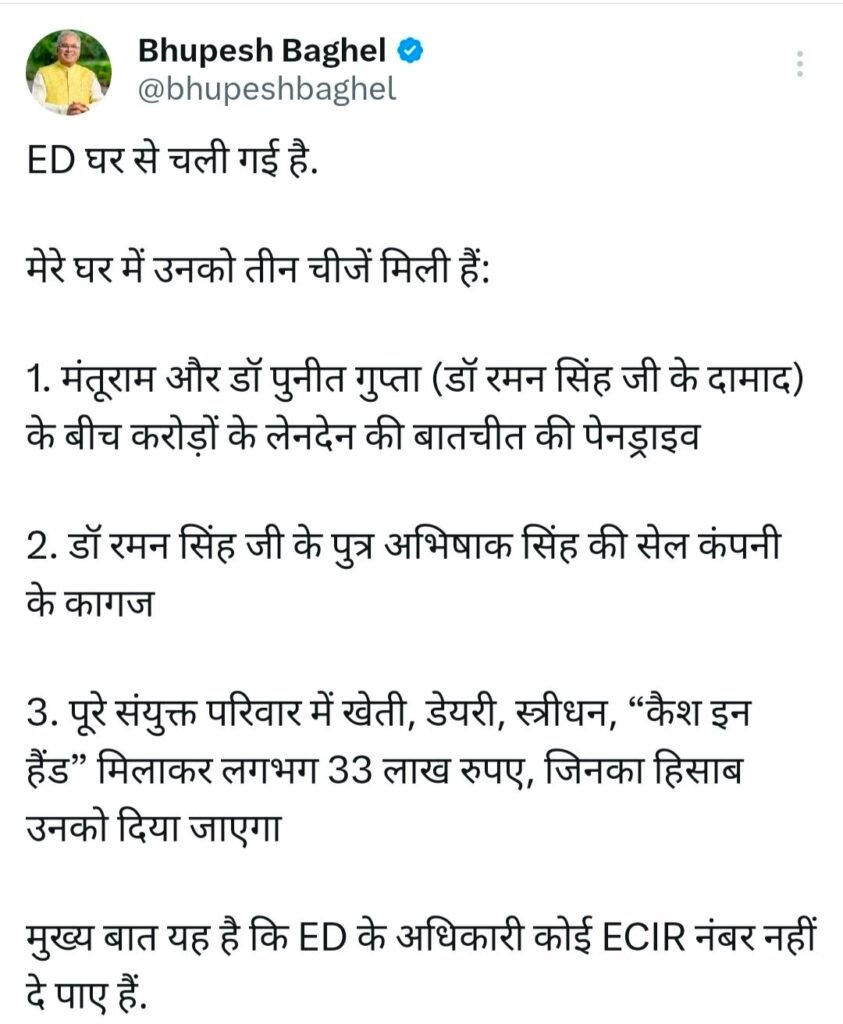
Task: Open the tweet's three-dot overflow menu
Action: pos(799,64)
